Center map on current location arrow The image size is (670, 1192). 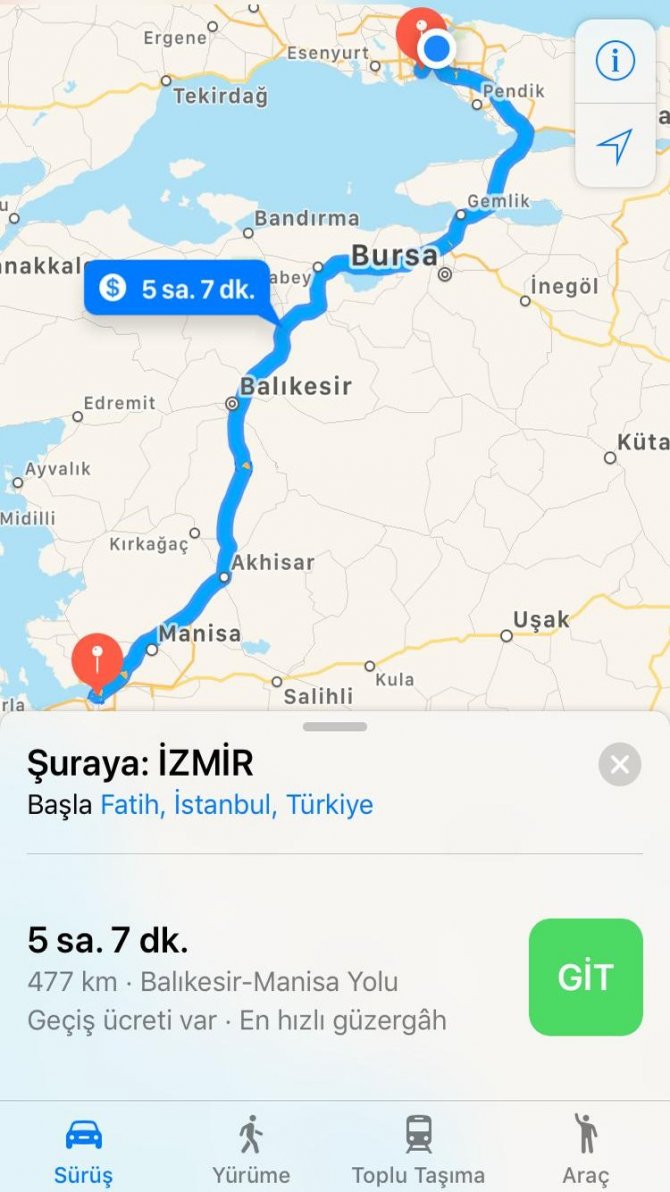point(614,146)
